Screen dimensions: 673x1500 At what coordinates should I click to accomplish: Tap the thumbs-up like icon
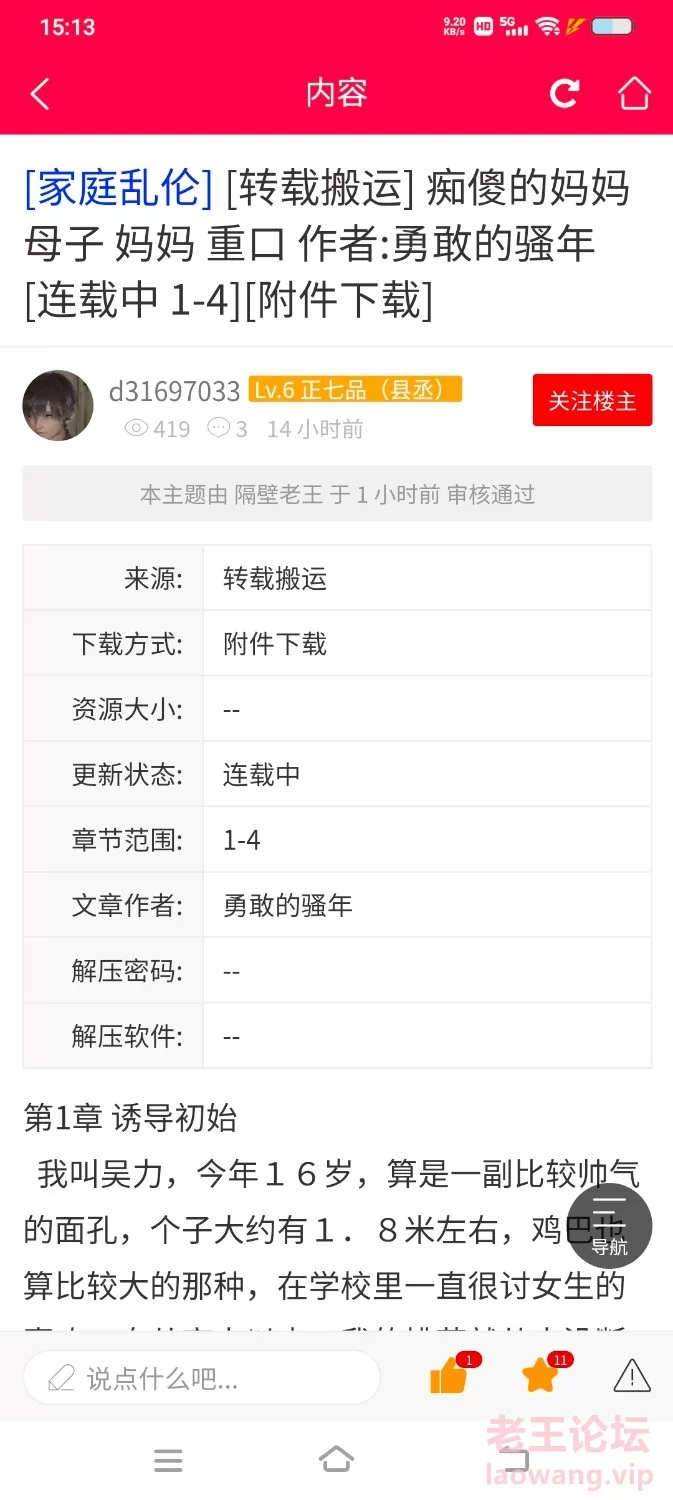tap(449, 1377)
